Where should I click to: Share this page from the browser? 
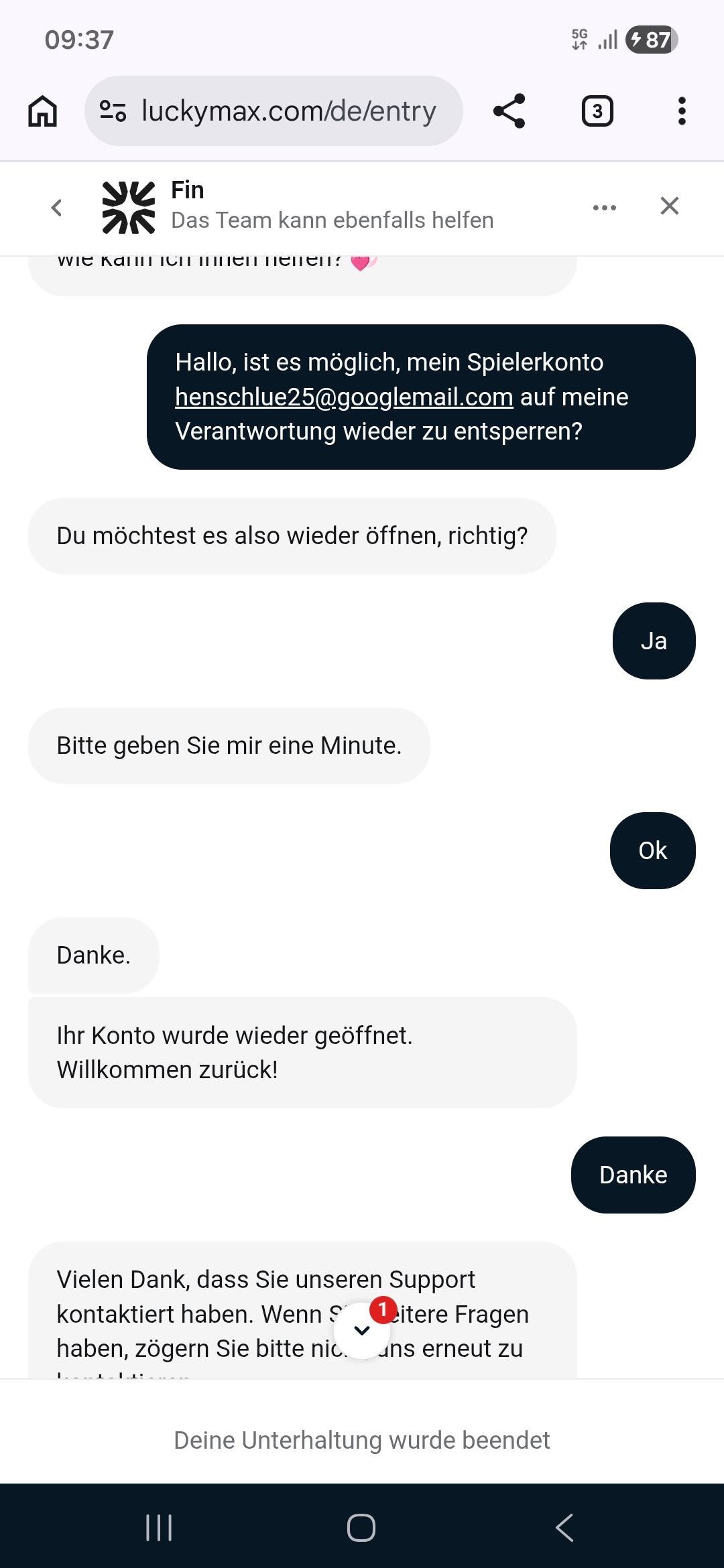click(509, 111)
